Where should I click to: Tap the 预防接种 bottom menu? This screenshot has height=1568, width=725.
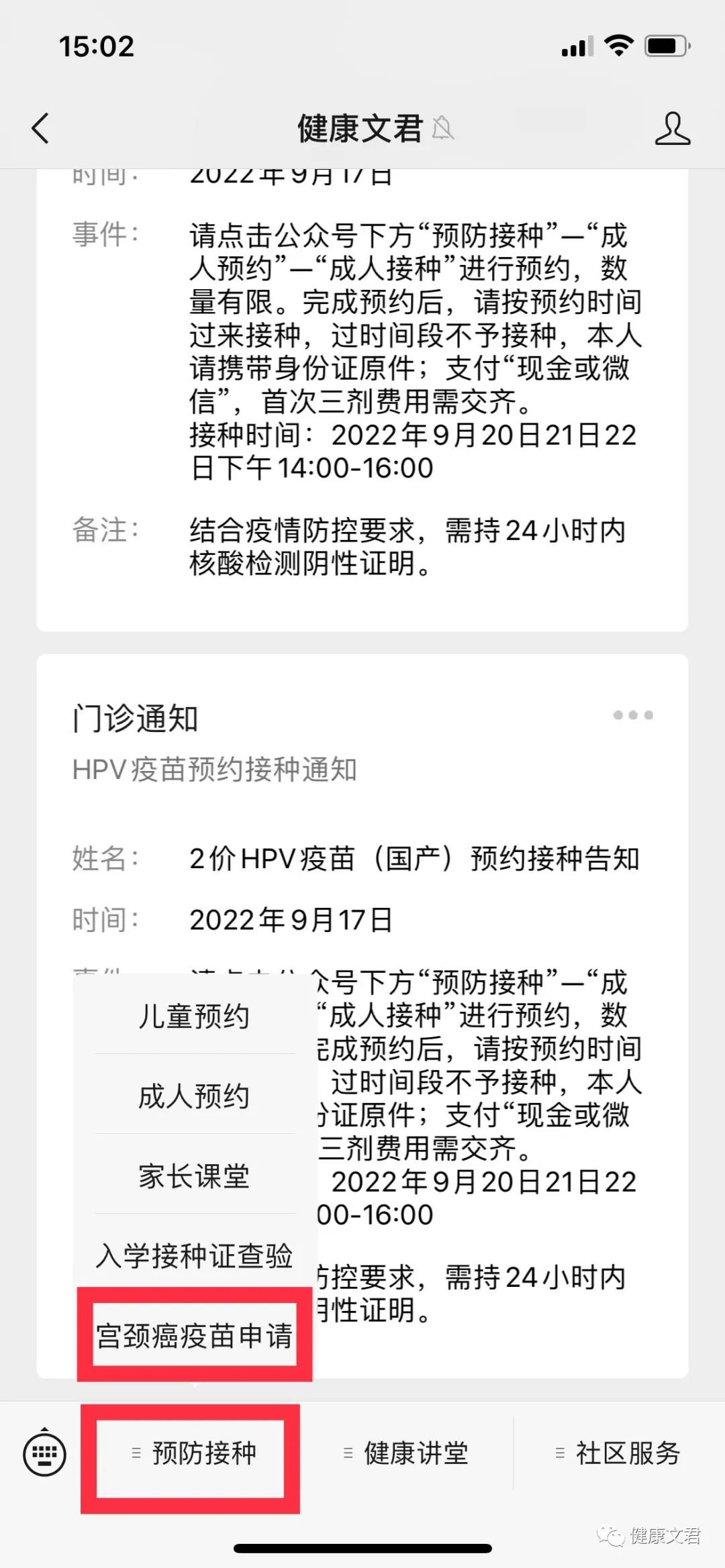pos(195,1453)
